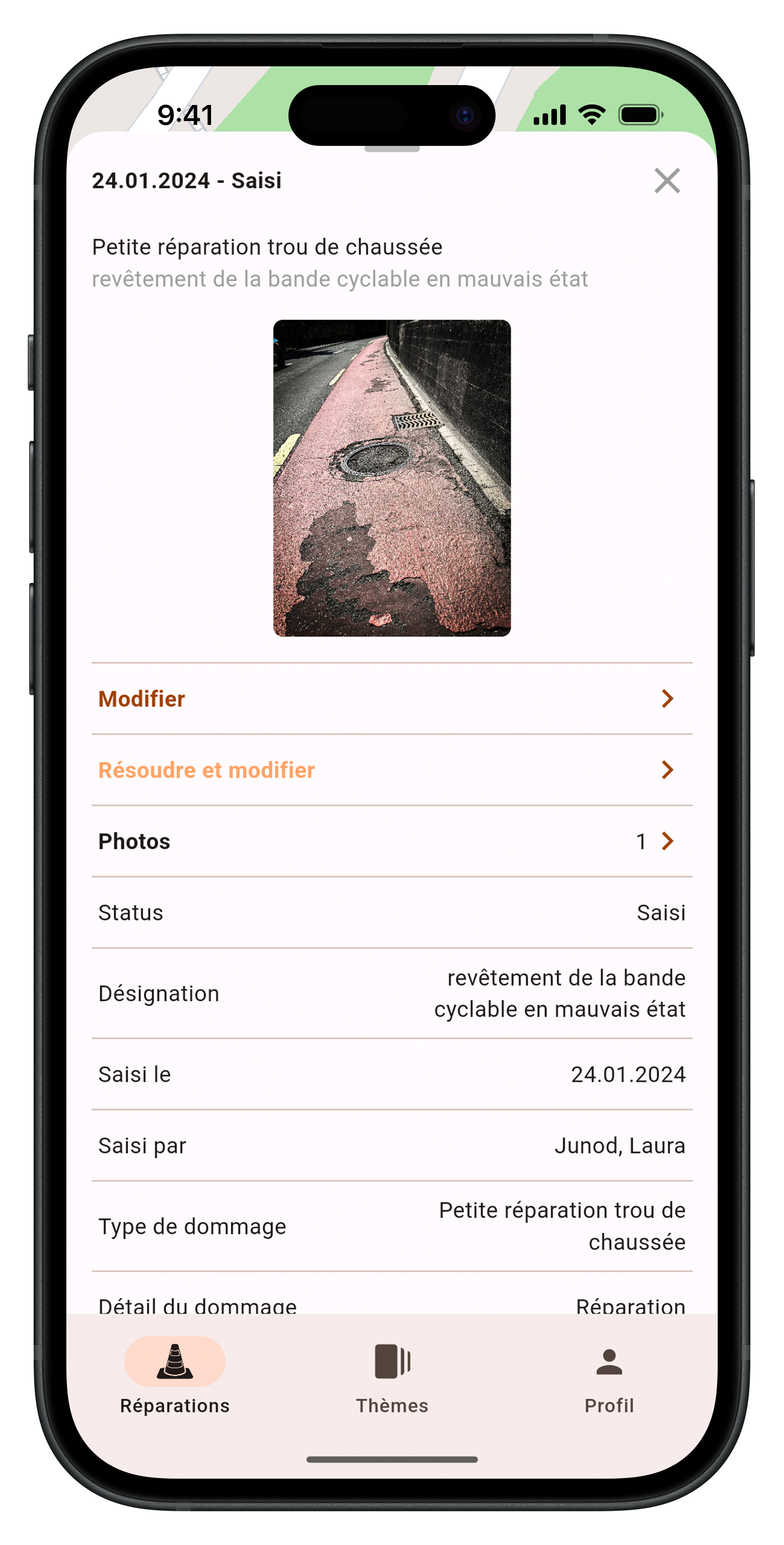Screen dimensions: 784x1545
Task: Open the Modifier row
Action: [392, 698]
